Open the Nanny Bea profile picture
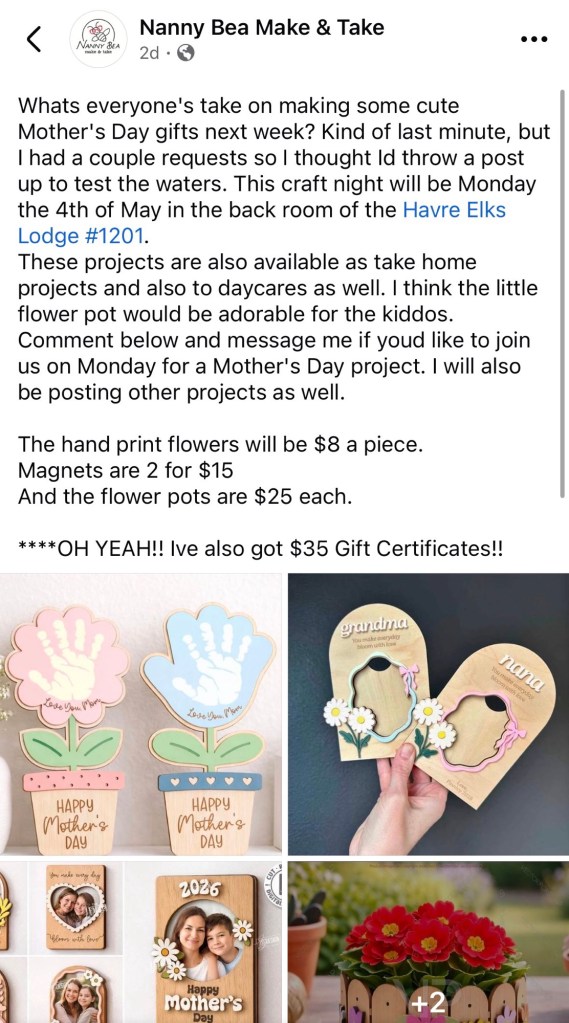 [x=99, y=39]
